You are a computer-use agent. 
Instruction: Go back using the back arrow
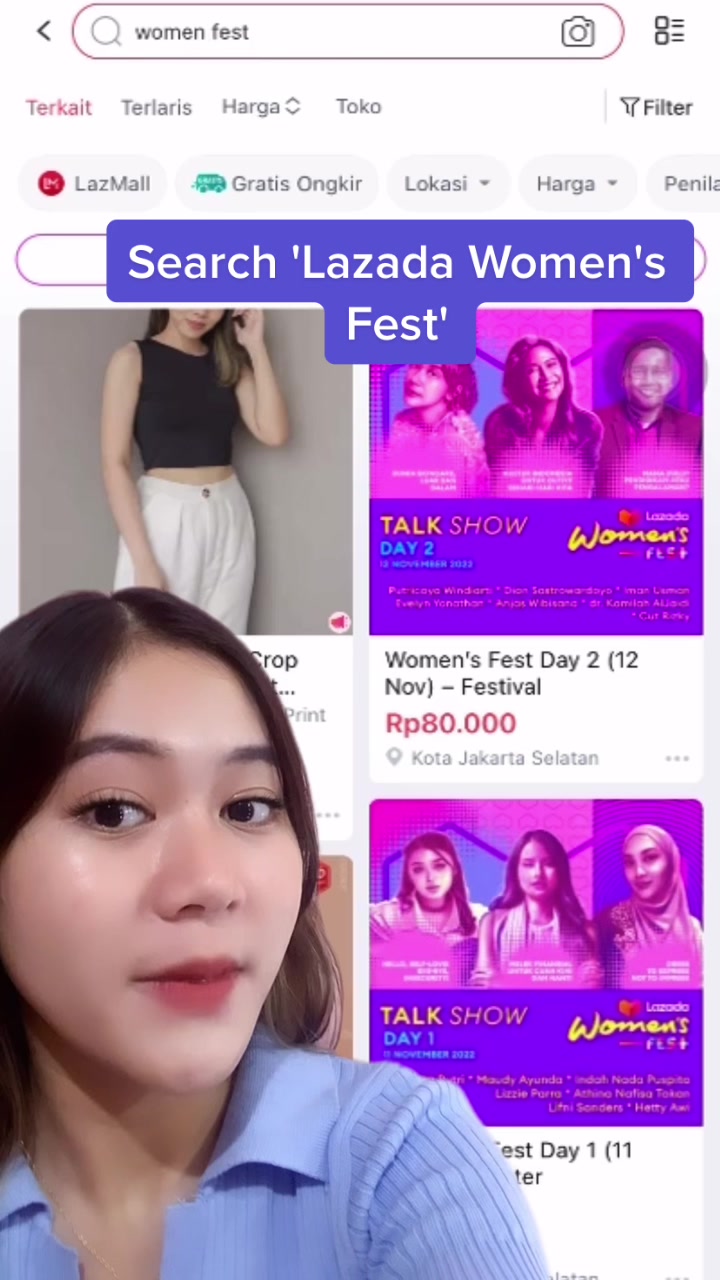[x=44, y=31]
